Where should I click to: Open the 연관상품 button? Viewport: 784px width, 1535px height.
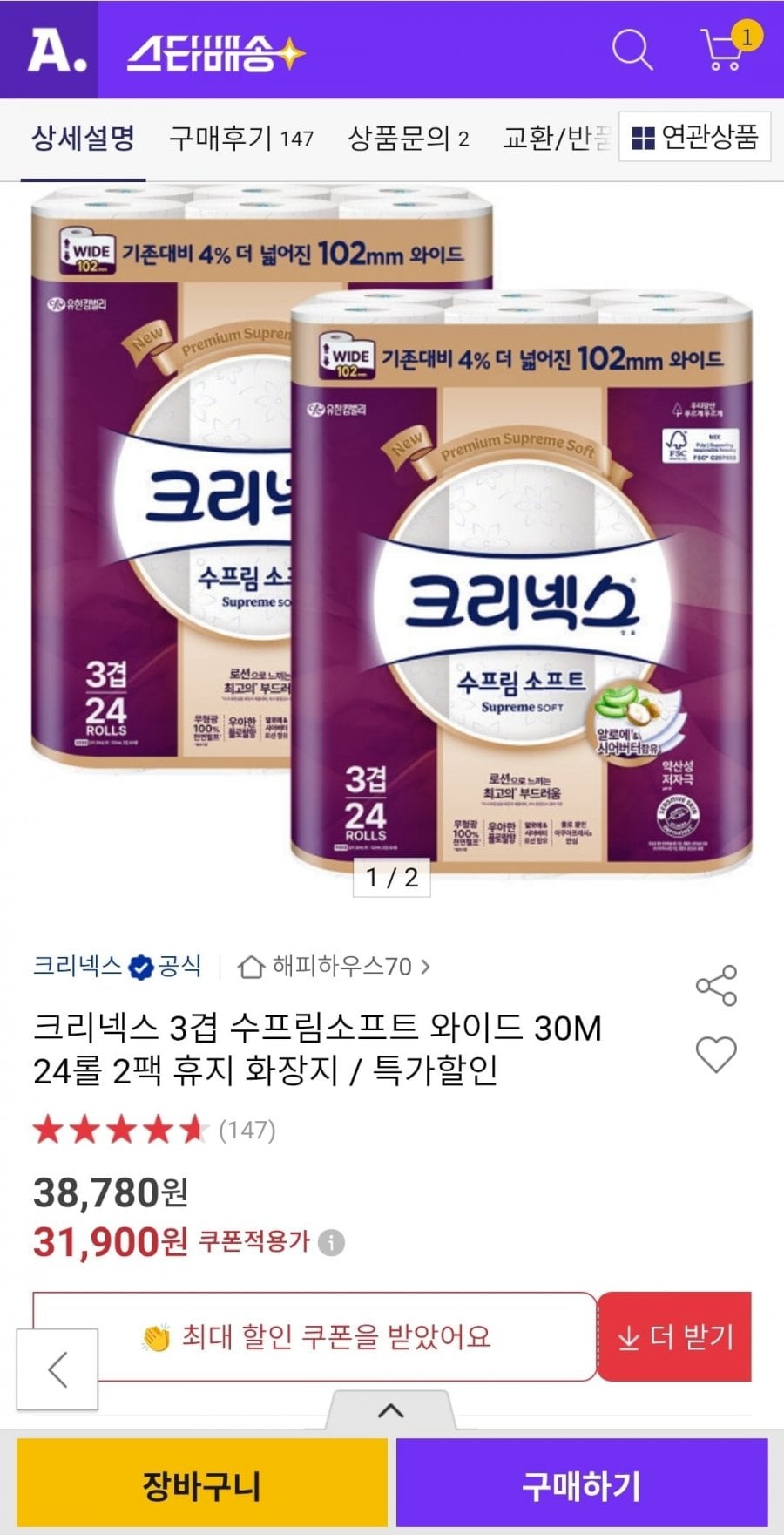click(694, 137)
